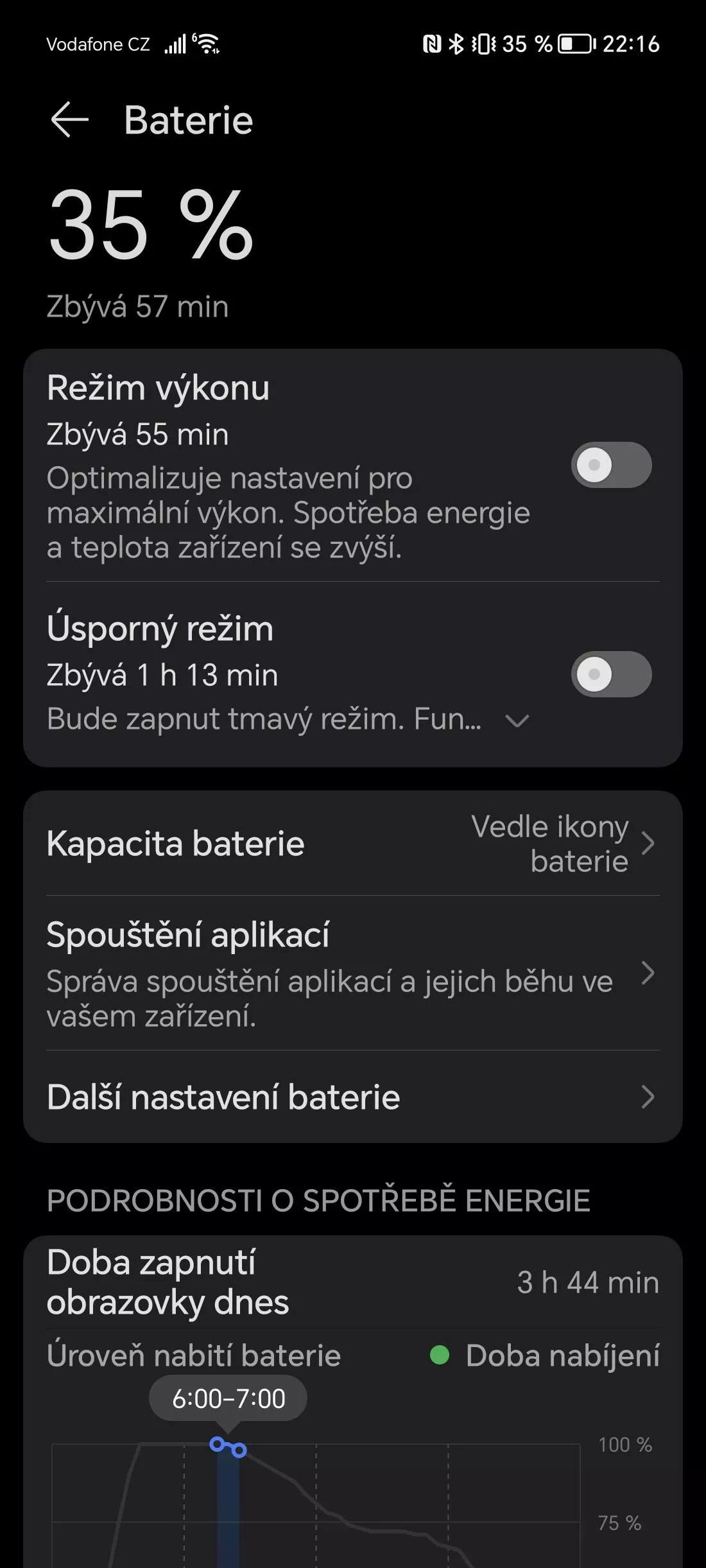Enable the Režim výkonu switch
The width and height of the screenshot is (706, 1568).
pyautogui.click(x=611, y=465)
